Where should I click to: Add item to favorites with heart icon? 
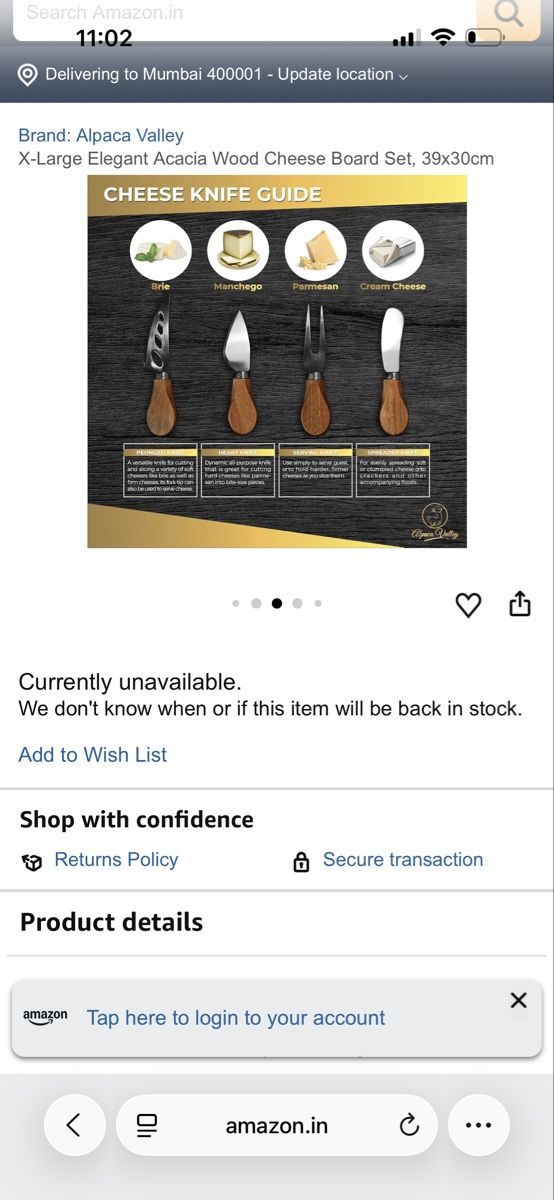tap(468, 604)
